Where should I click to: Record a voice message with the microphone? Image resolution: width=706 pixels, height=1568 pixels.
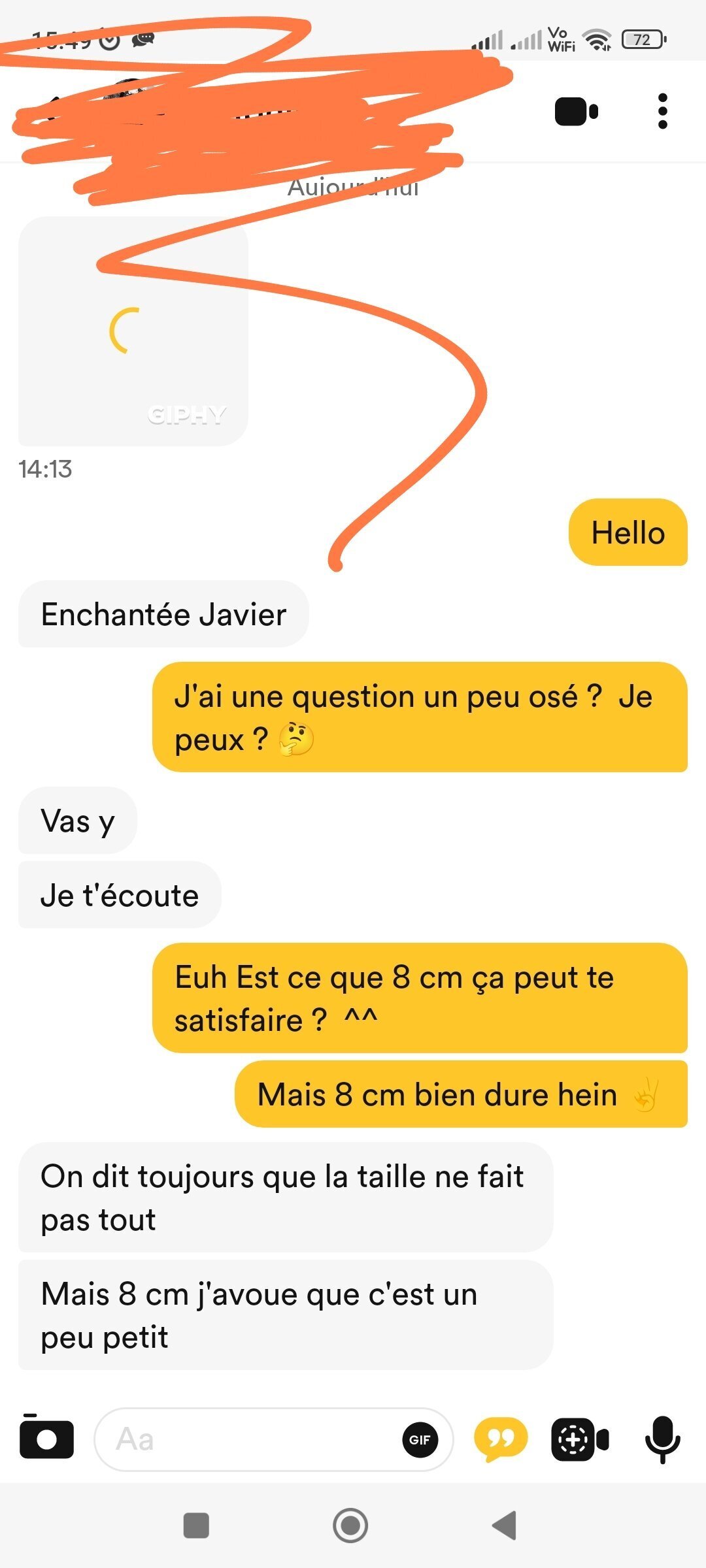click(662, 1439)
